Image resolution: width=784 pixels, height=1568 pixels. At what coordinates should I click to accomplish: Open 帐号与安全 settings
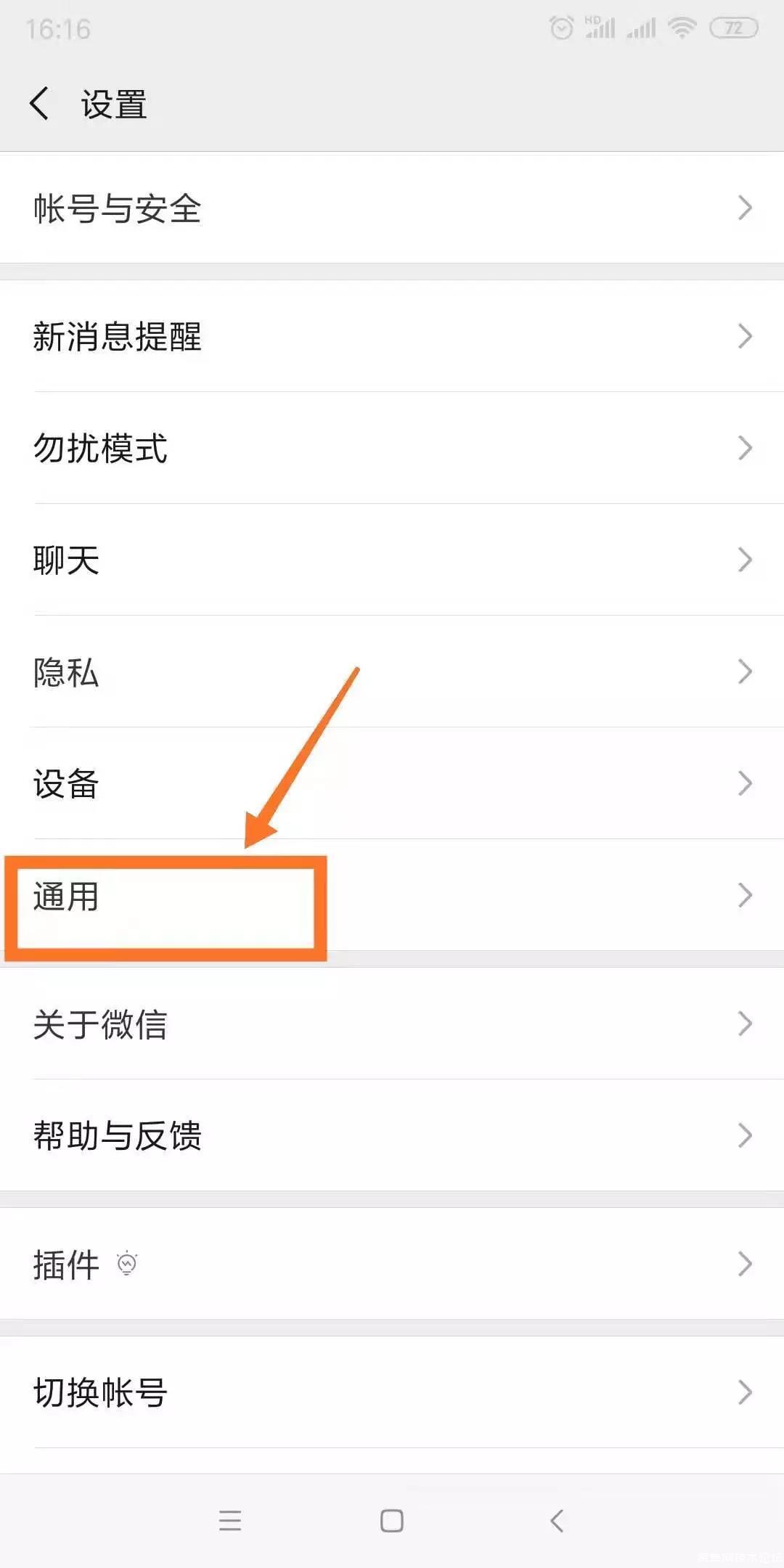392,208
